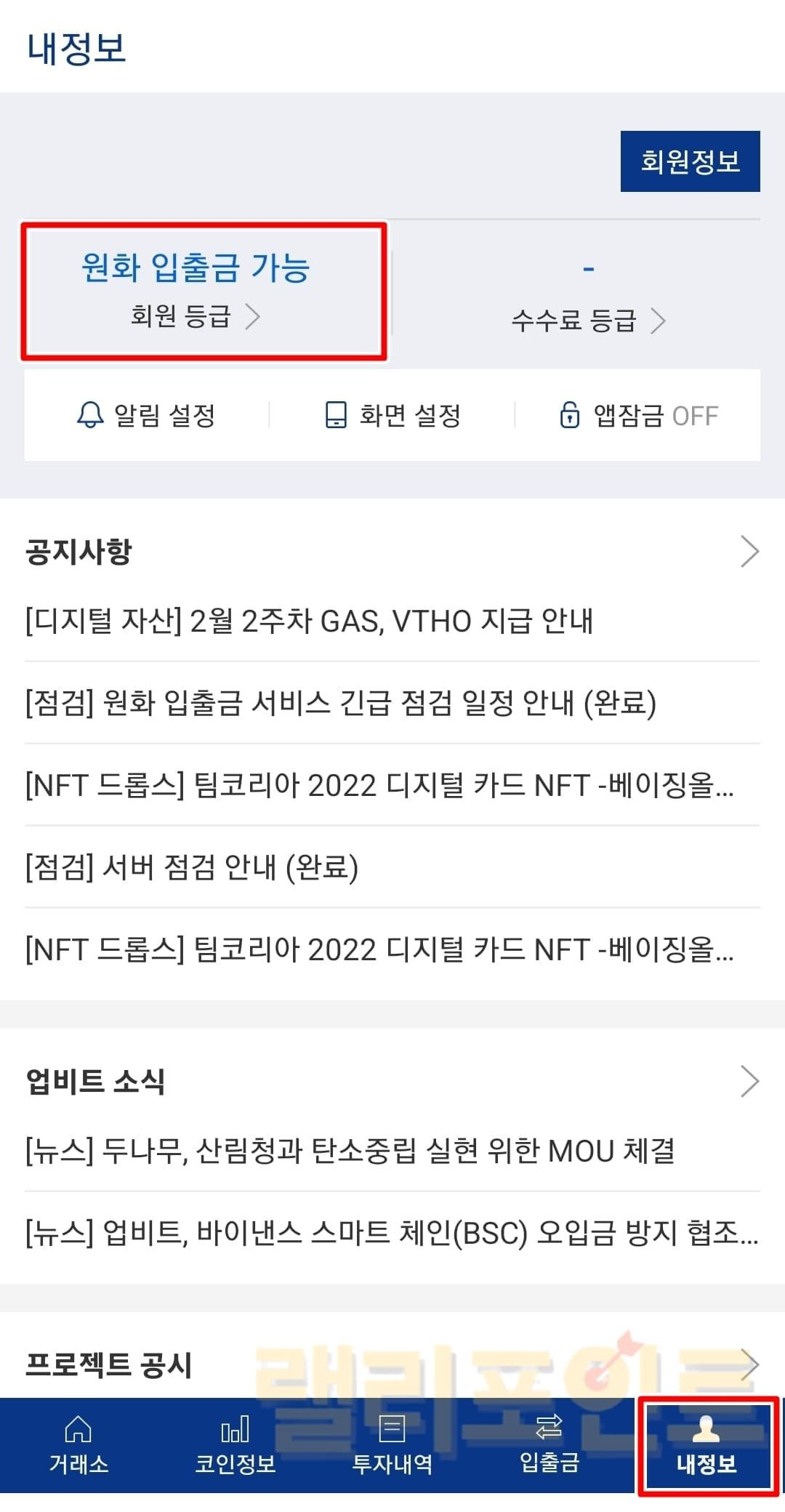Screen dimensions: 785x1512
Task: Switch to the 투자내역 tab
Action: 392,1445
